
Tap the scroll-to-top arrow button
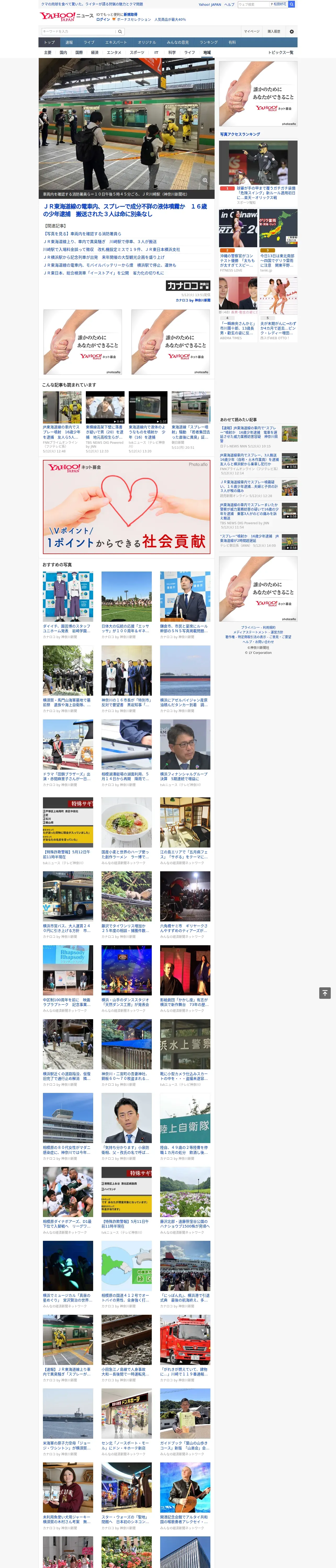[x=325, y=993]
